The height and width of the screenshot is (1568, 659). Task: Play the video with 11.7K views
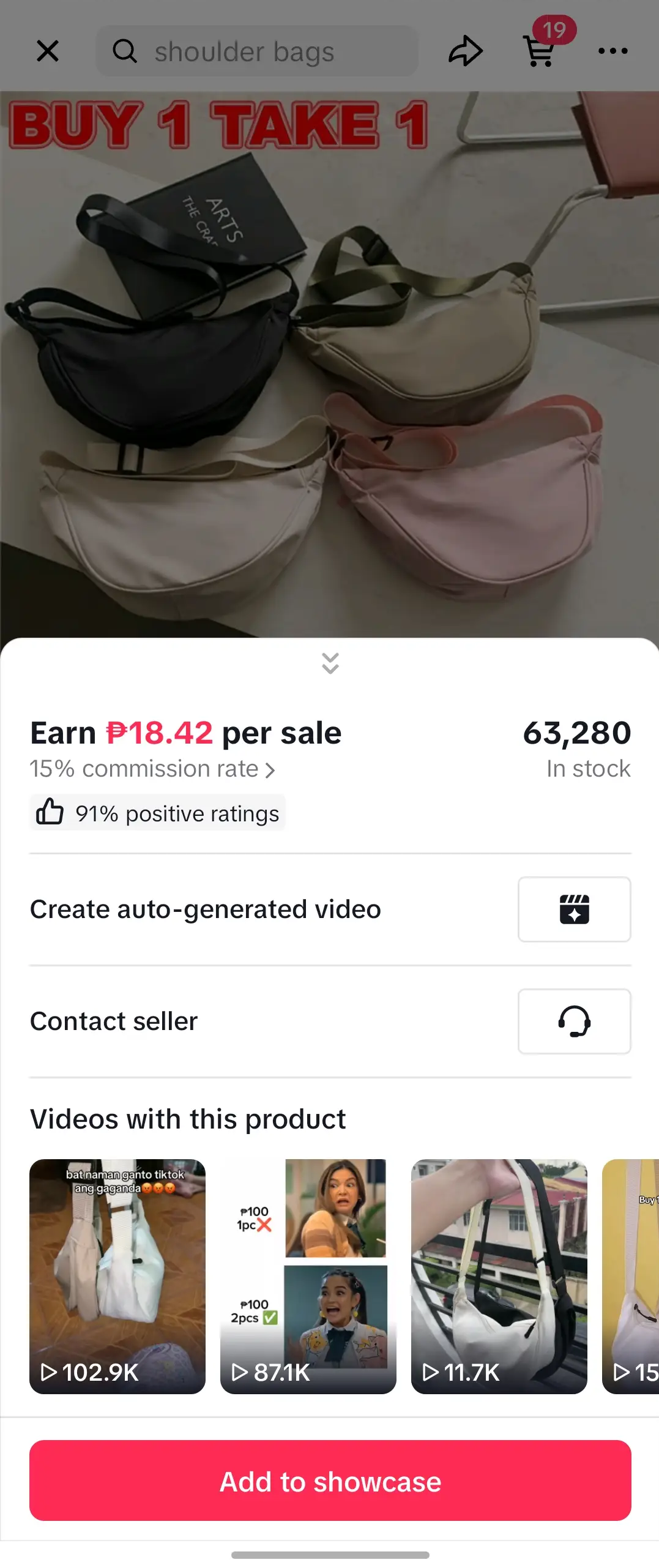click(x=499, y=1276)
